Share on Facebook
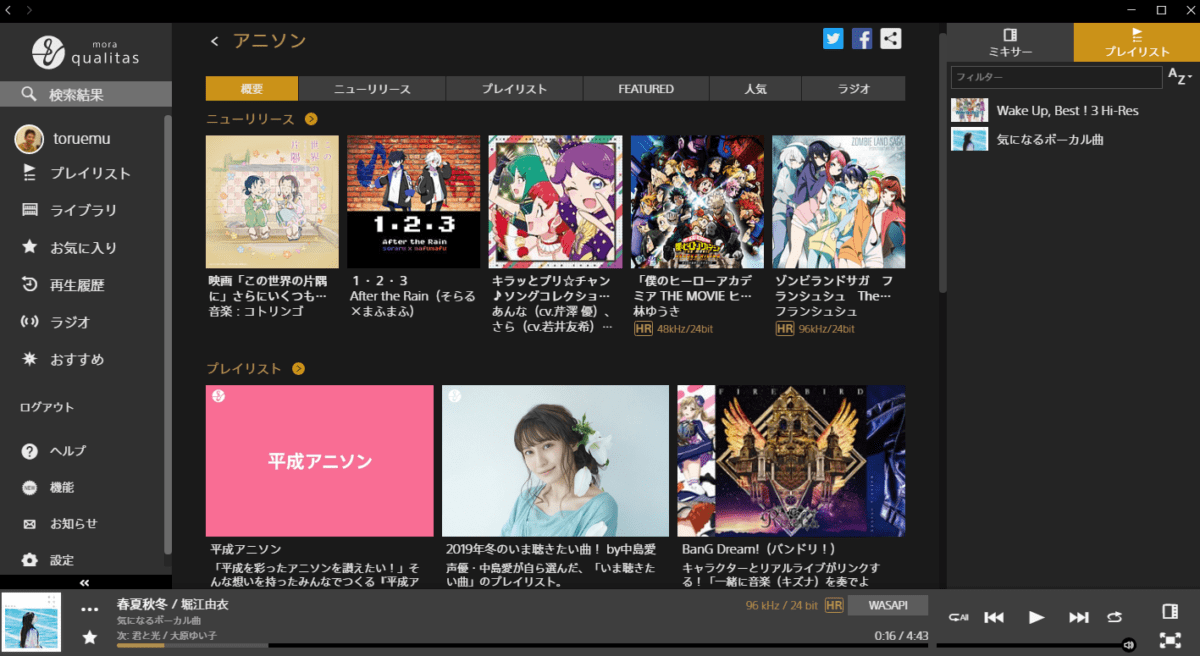Viewport: 1200px width, 656px height. point(862,39)
